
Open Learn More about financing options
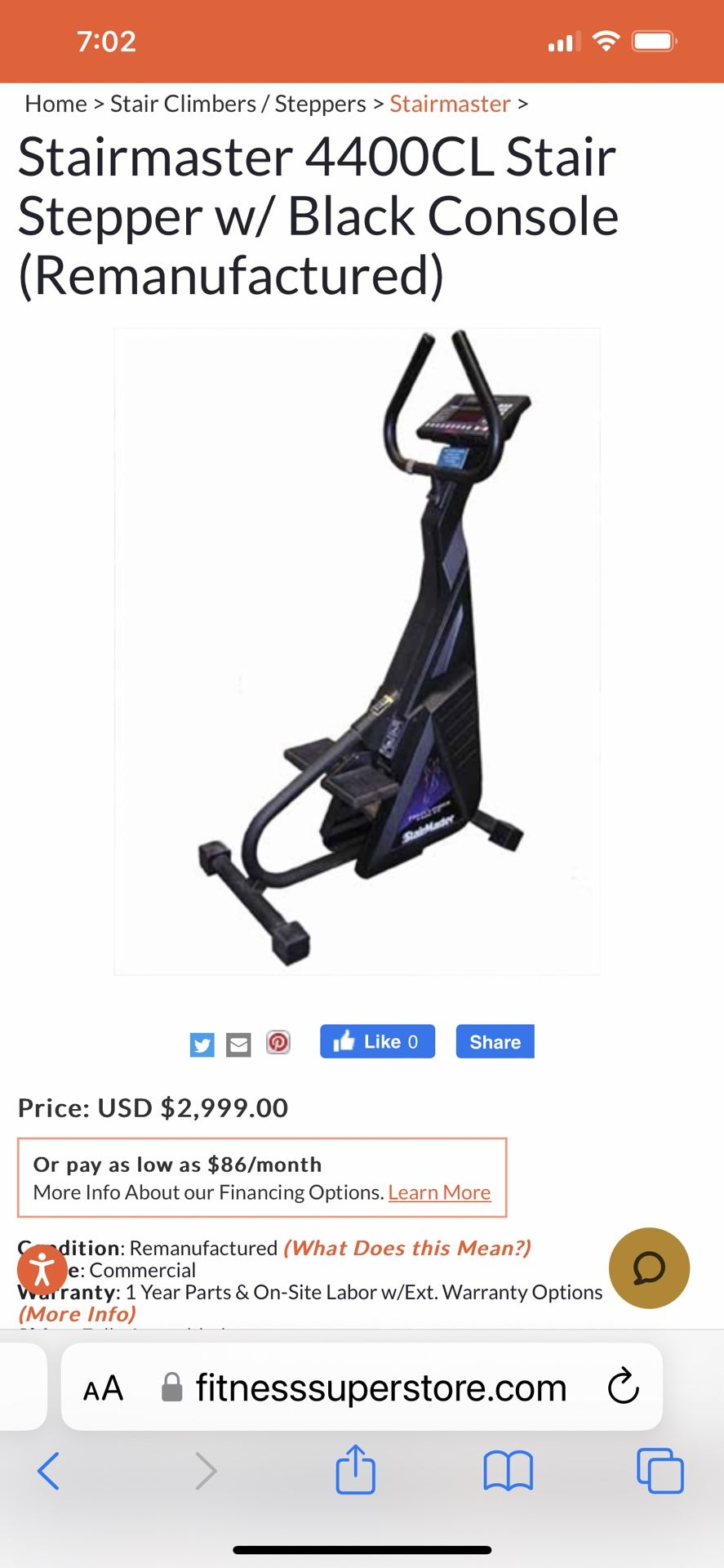(x=439, y=1192)
